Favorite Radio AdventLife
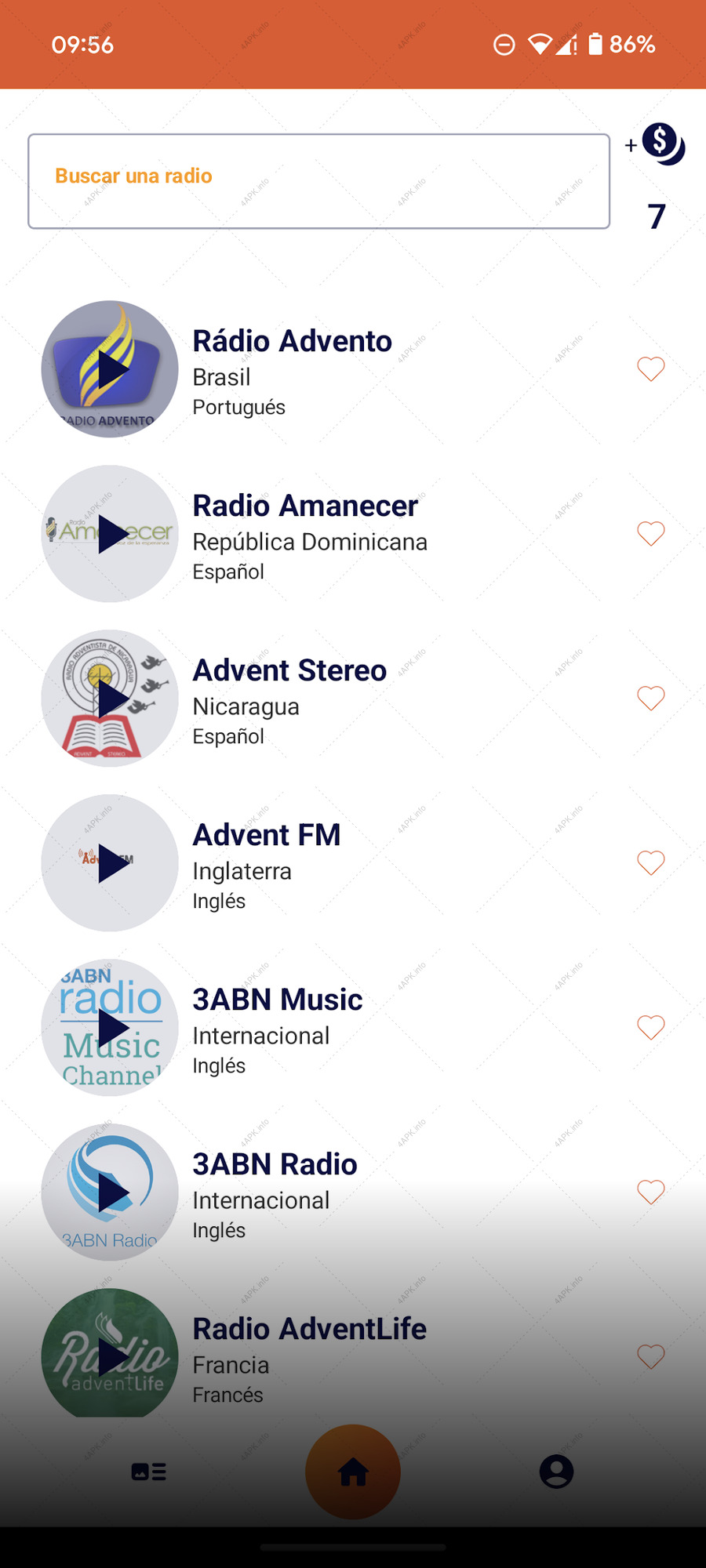The width and height of the screenshot is (706, 1568). [650, 1356]
